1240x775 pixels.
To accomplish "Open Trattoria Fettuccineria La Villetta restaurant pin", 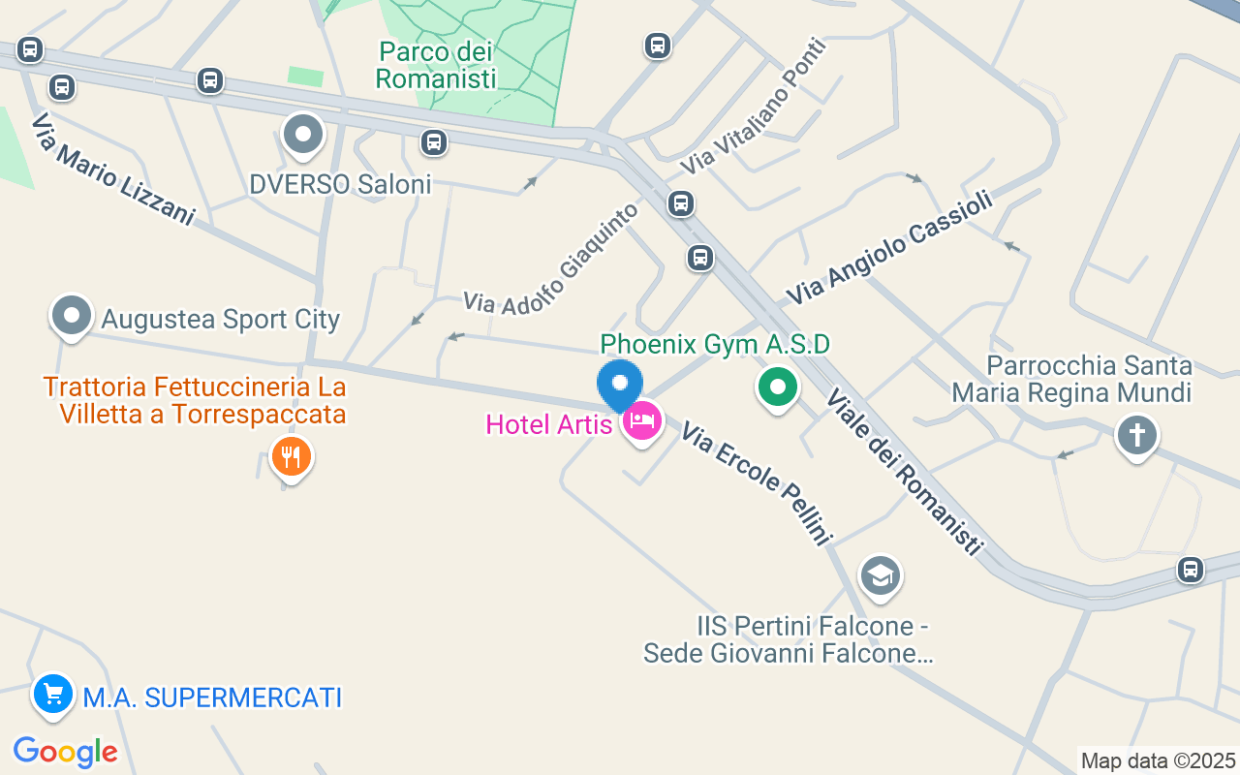I will click(291, 458).
